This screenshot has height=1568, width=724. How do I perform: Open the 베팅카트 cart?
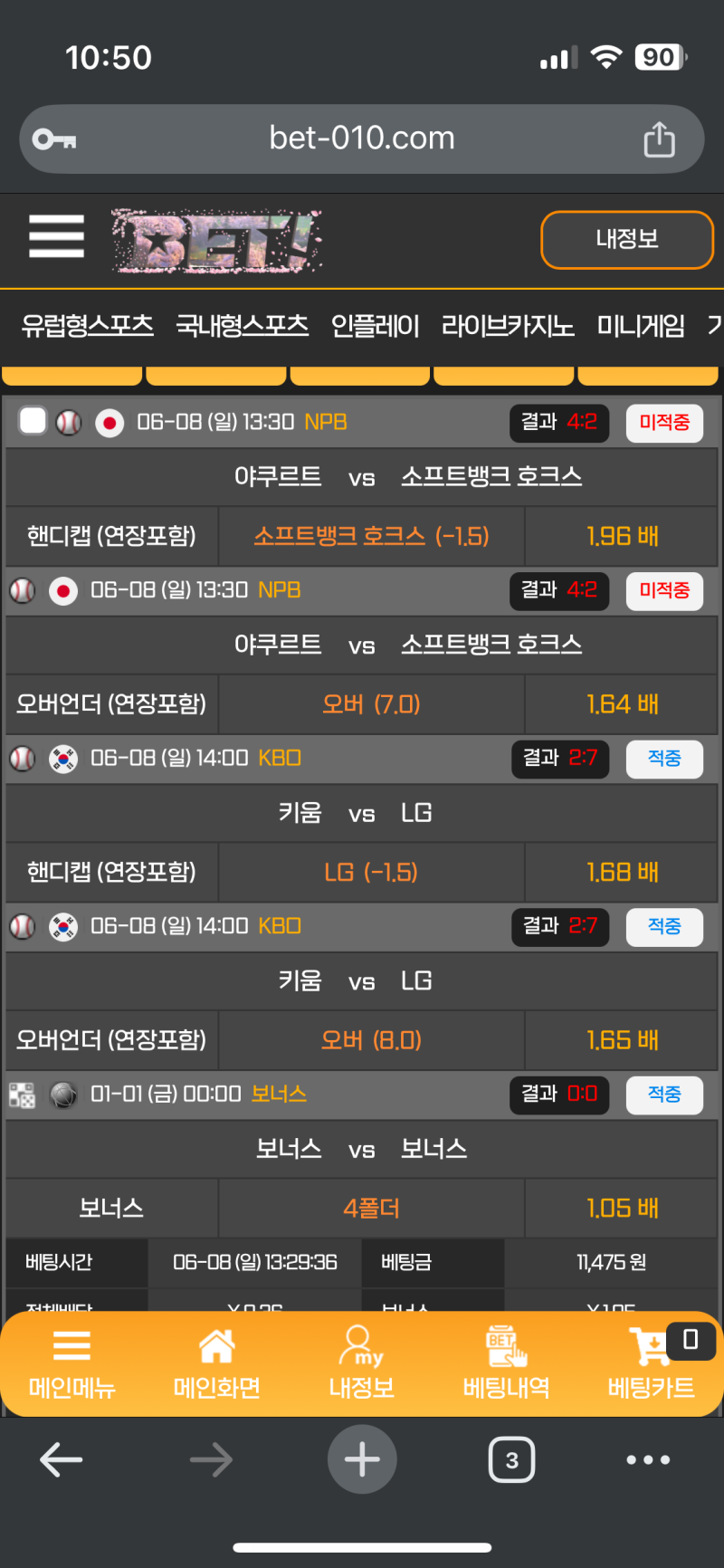click(652, 1364)
